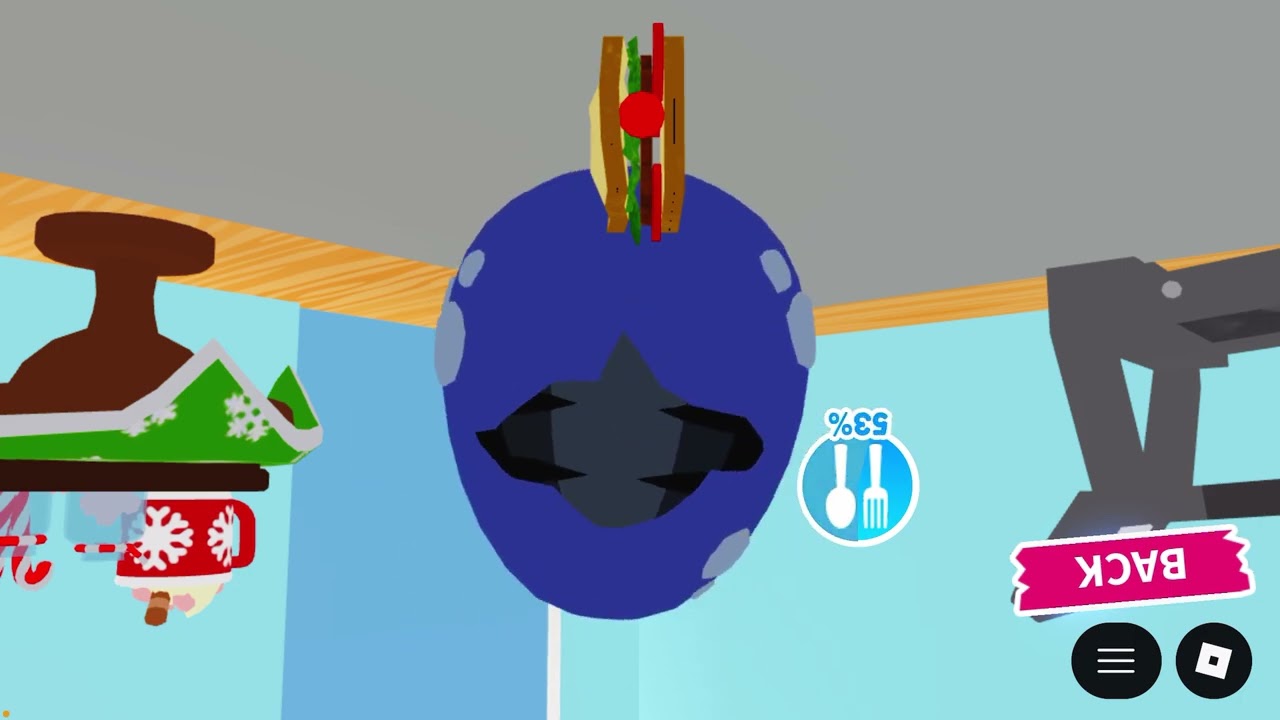Tap the pink BACK button
Image resolution: width=1280 pixels, height=720 pixels.
click(1133, 567)
